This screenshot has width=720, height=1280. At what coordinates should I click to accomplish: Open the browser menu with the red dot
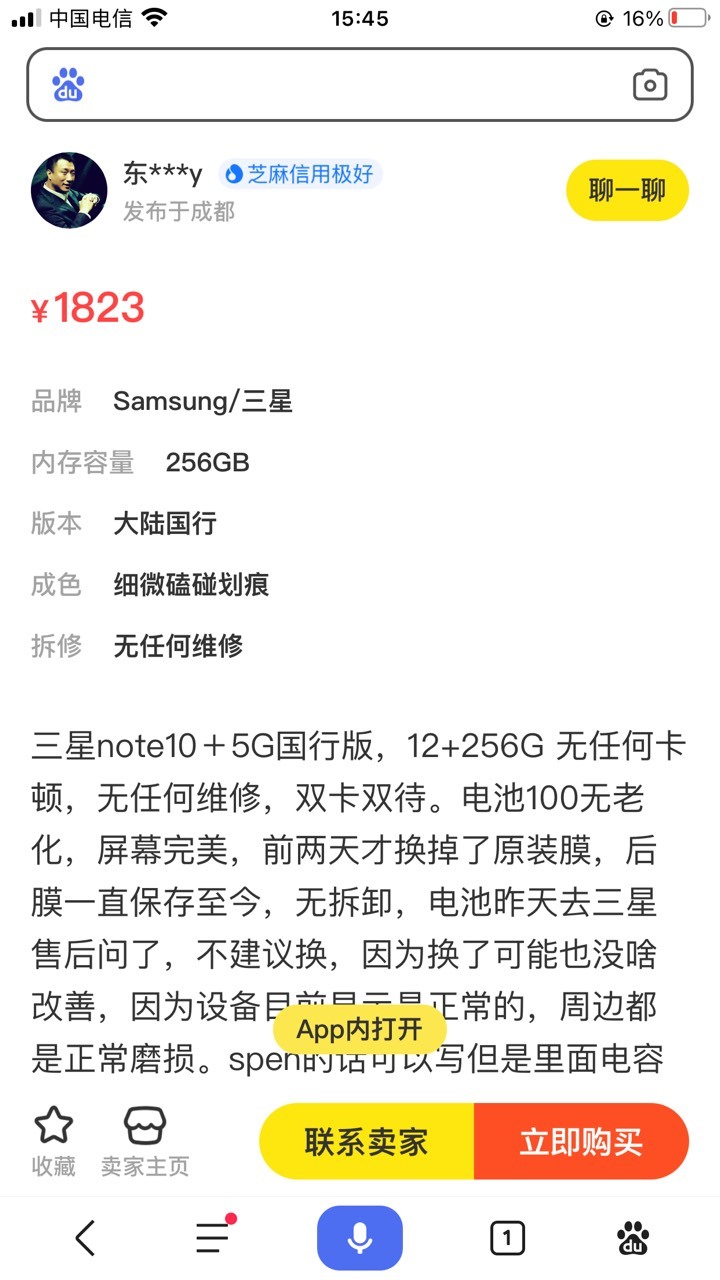tap(214, 1237)
